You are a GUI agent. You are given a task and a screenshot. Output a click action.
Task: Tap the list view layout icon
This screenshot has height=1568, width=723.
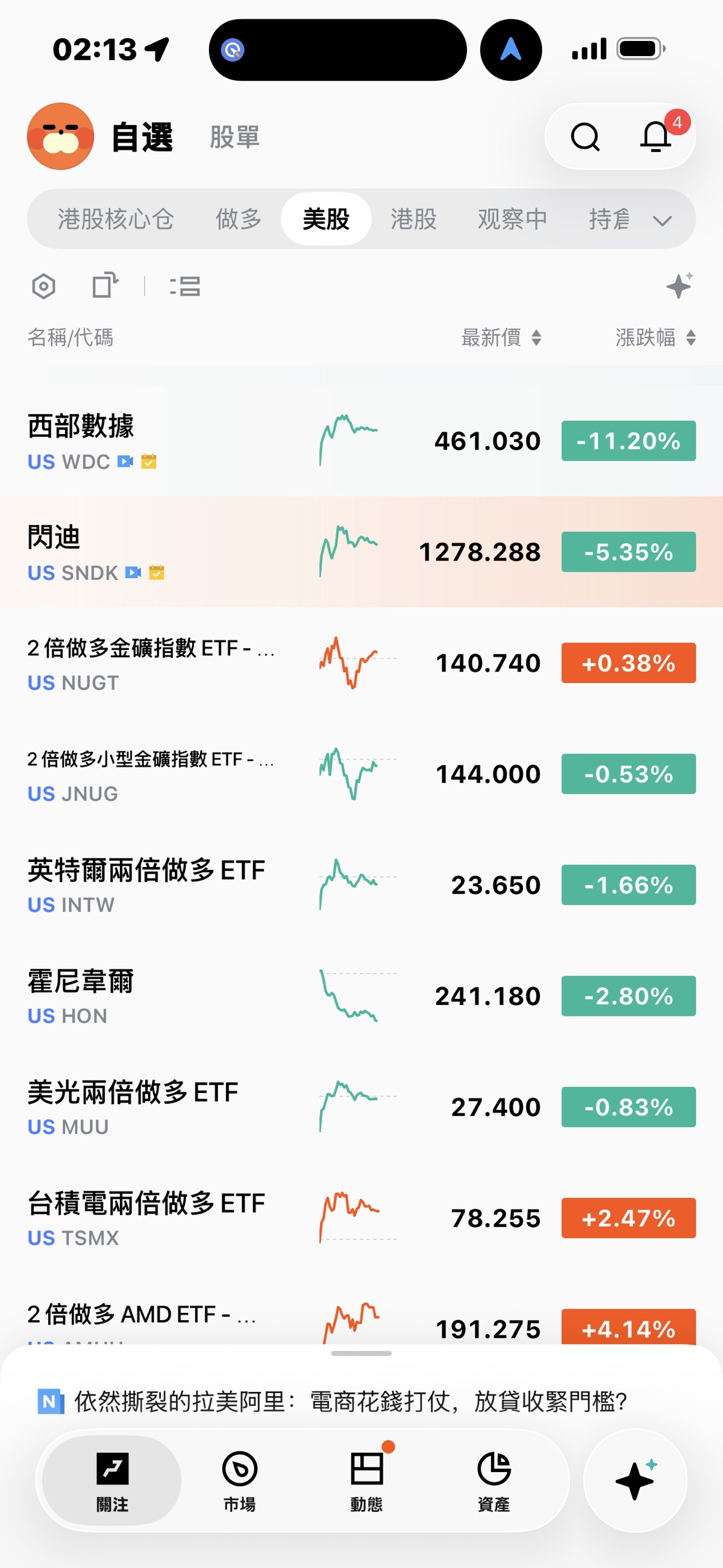[x=185, y=286]
